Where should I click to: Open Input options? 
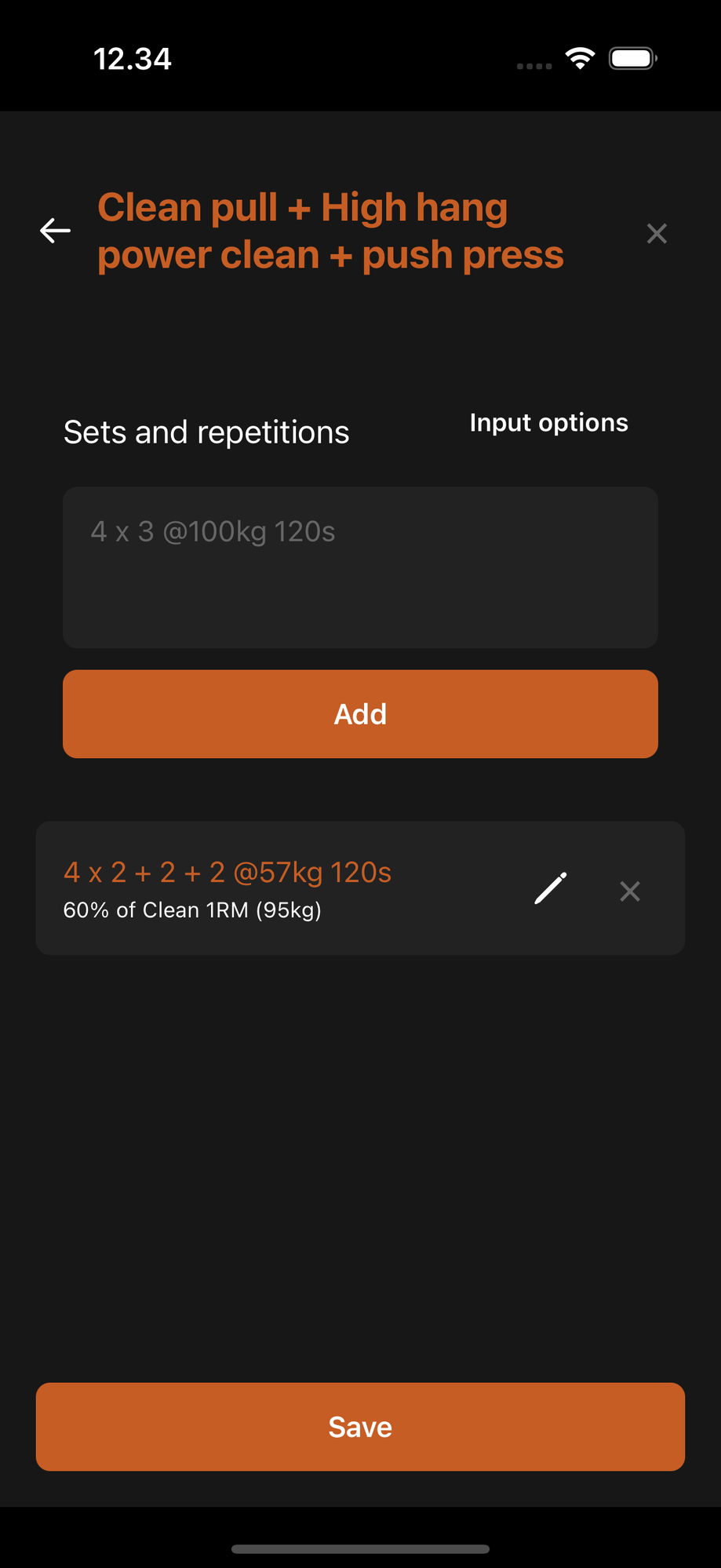tap(548, 422)
